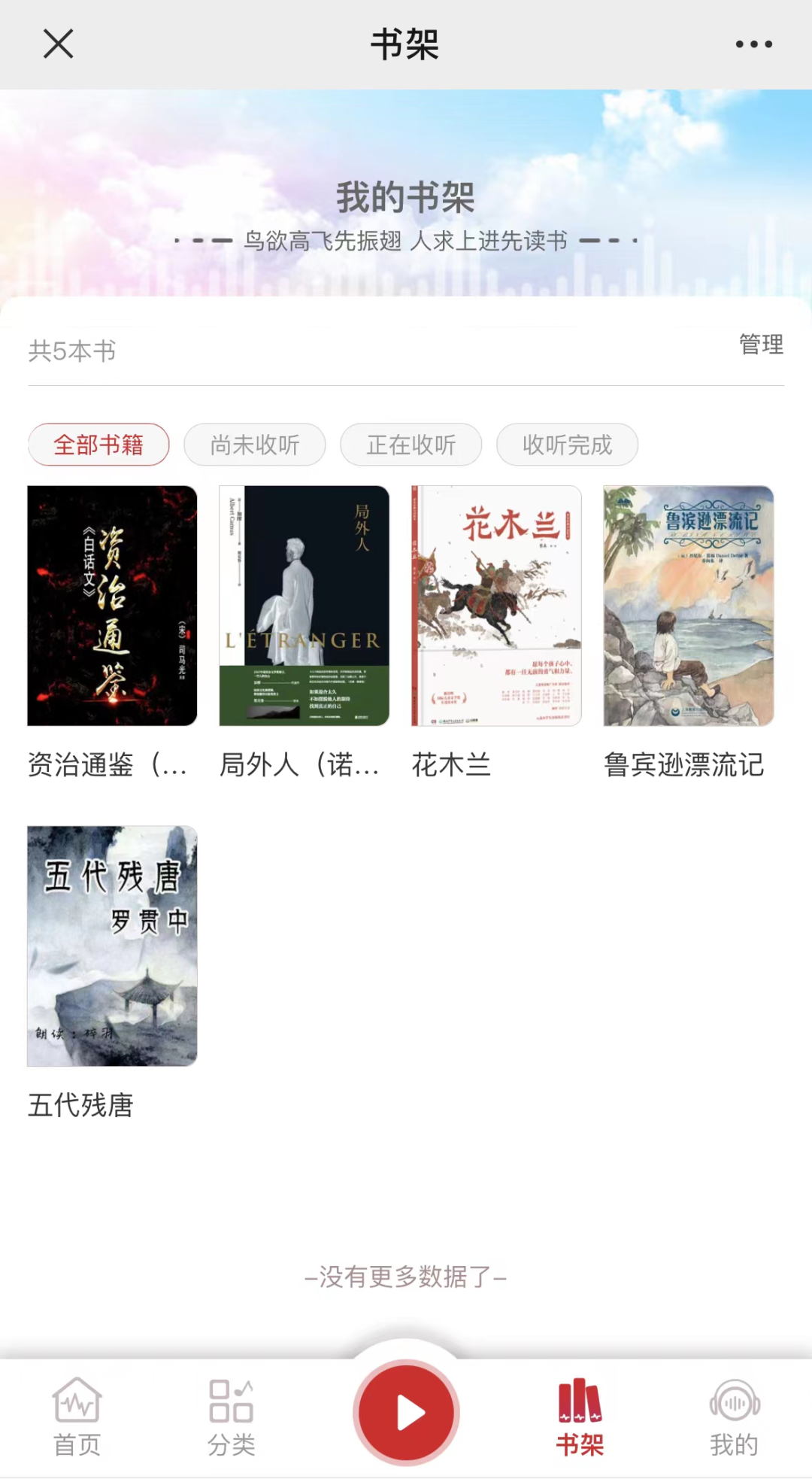Tap the 管理 manage control above the book list
The width and height of the screenshot is (812, 1479).
tap(761, 346)
